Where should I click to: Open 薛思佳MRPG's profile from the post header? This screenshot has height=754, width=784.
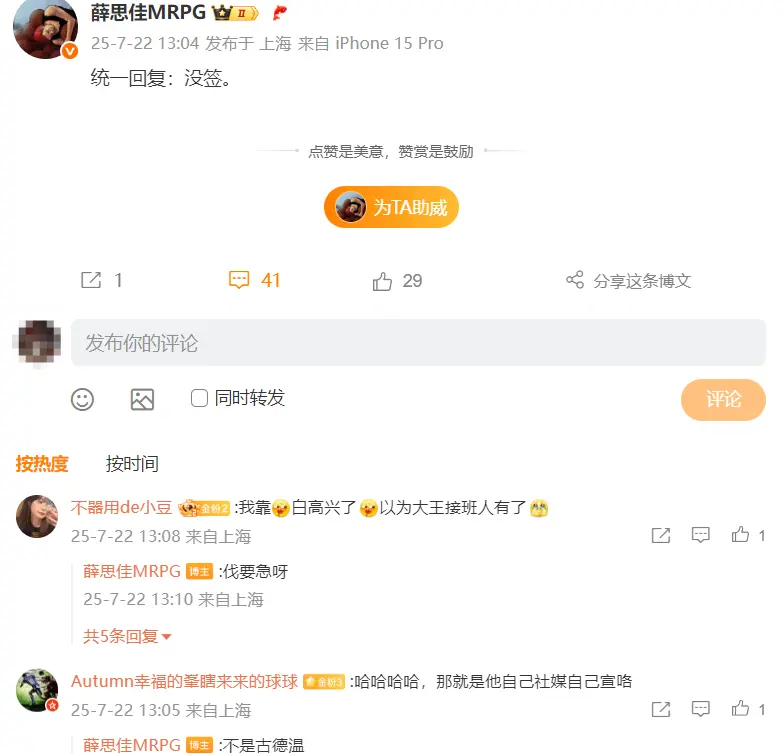(x=147, y=13)
